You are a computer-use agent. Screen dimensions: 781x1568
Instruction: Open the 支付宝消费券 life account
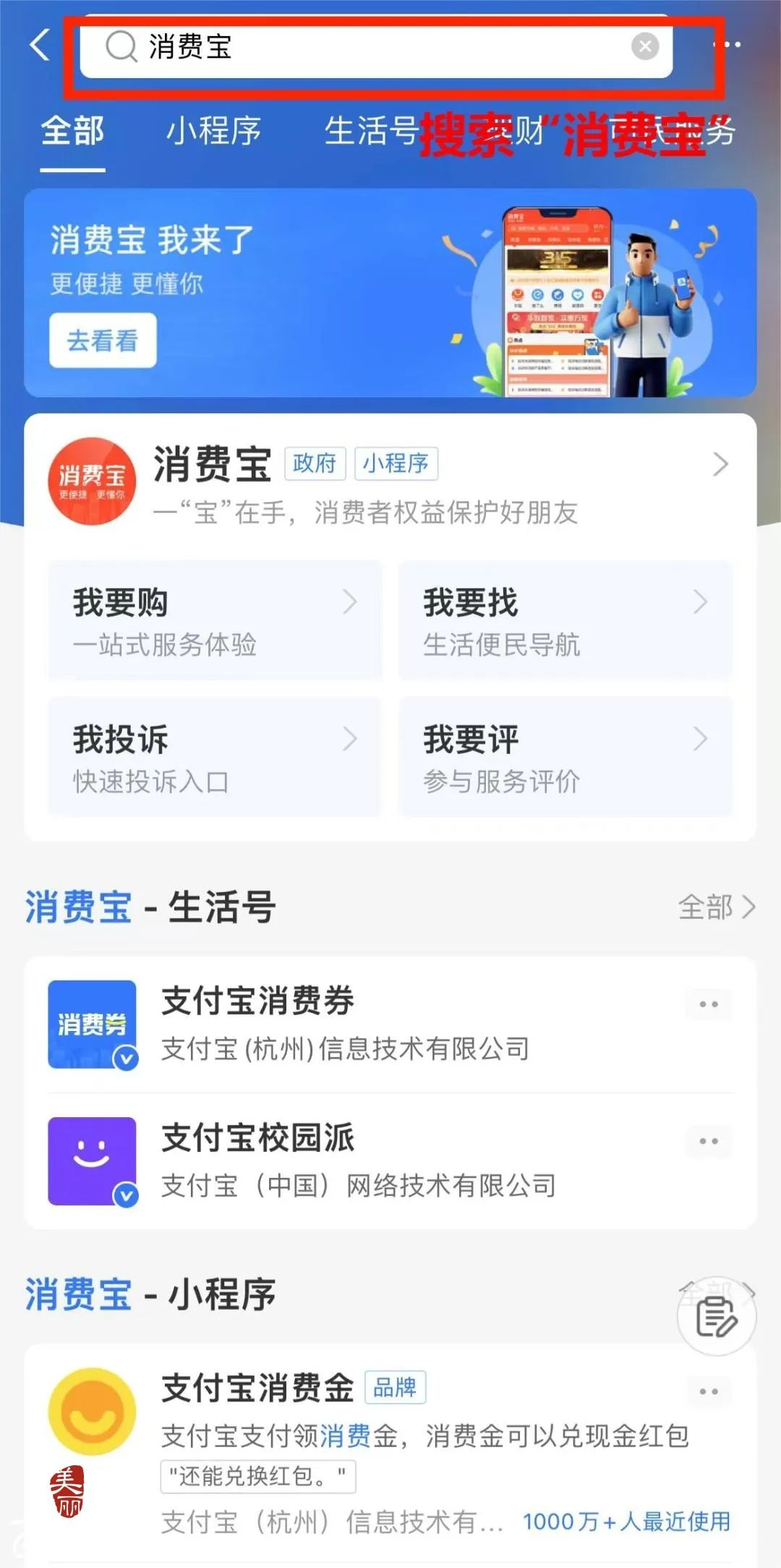[x=347, y=1024]
